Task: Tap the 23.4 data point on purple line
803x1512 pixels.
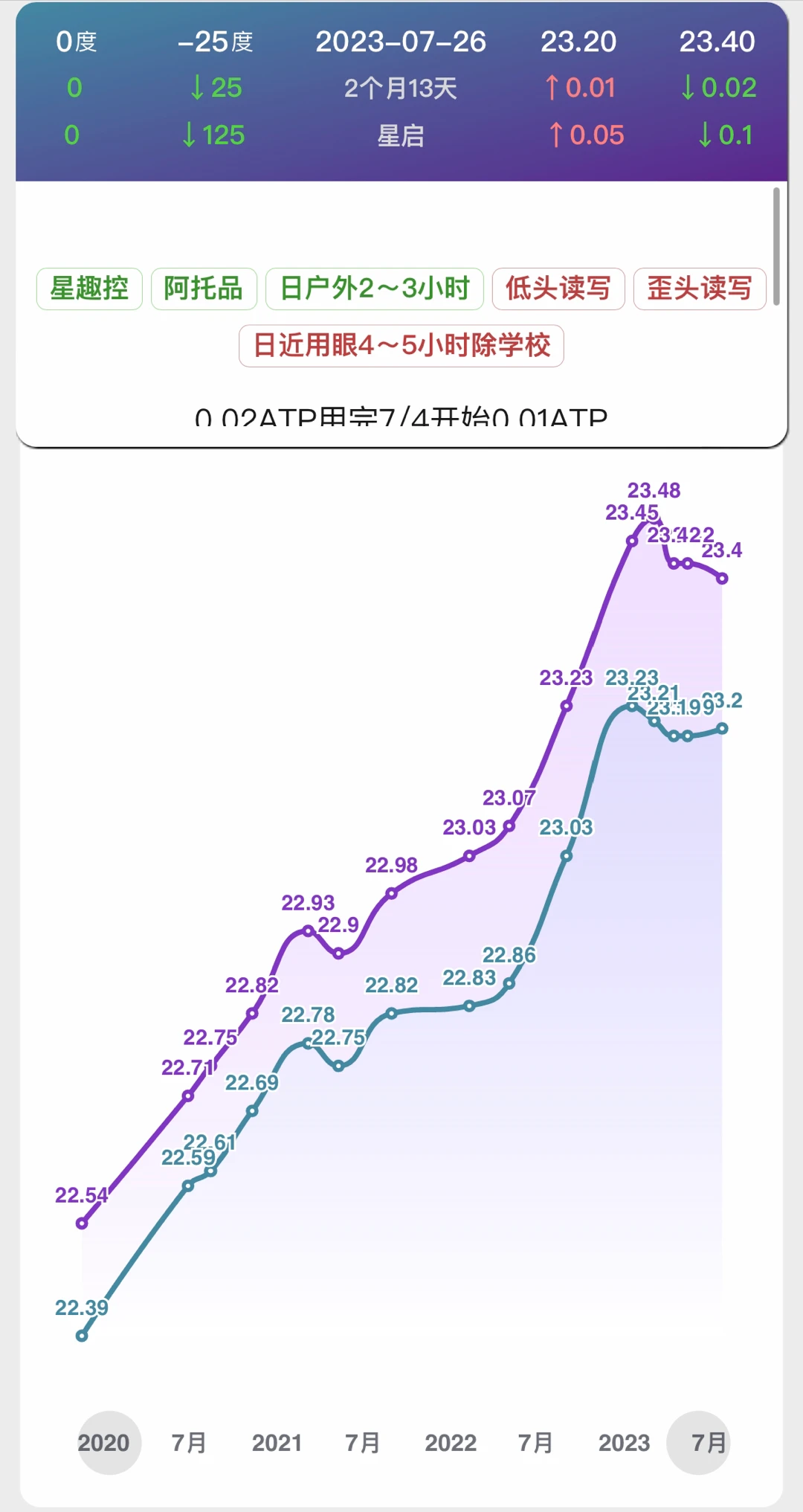Action: click(722, 578)
